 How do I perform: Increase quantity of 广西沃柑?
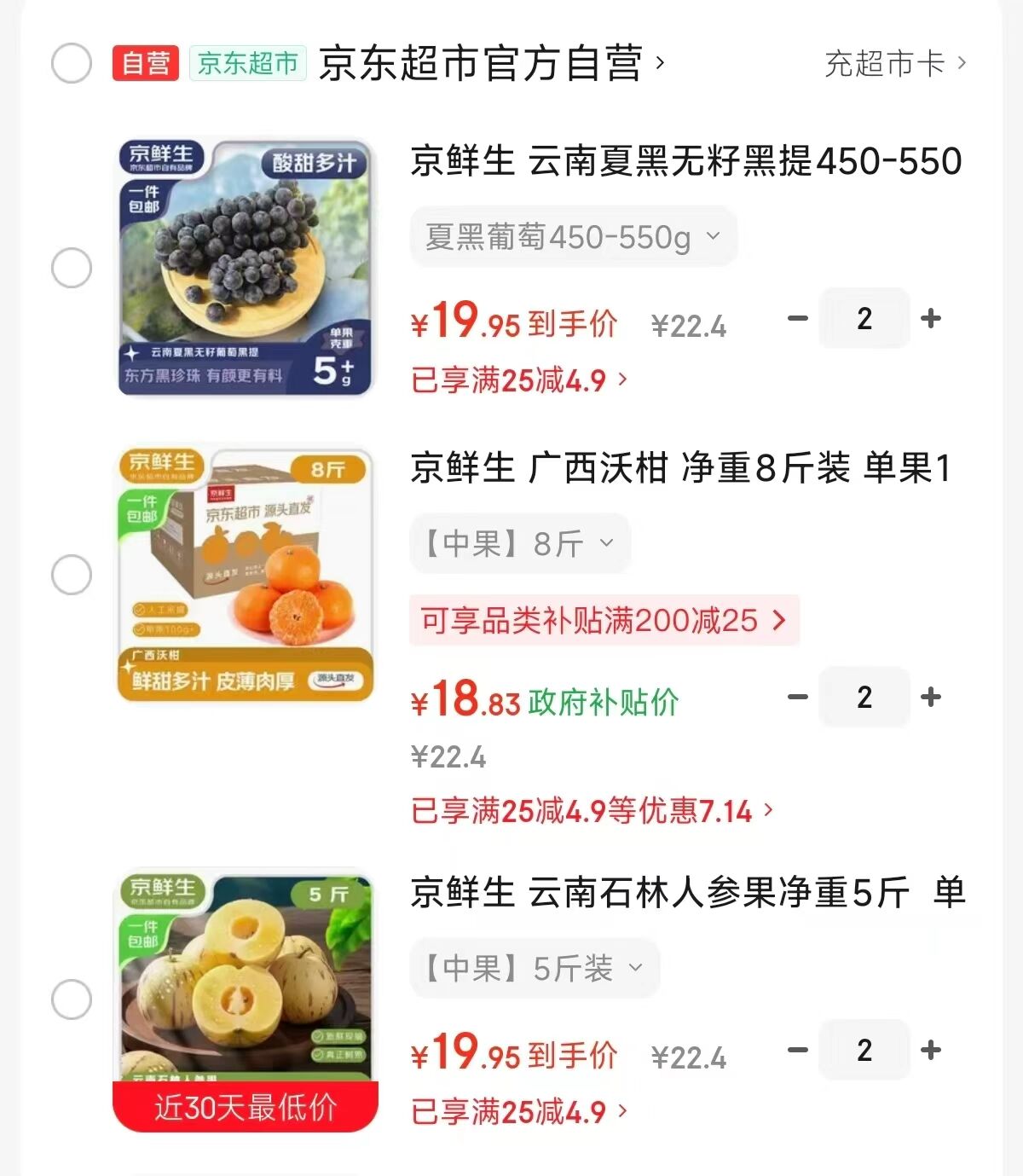[x=931, y=697]
